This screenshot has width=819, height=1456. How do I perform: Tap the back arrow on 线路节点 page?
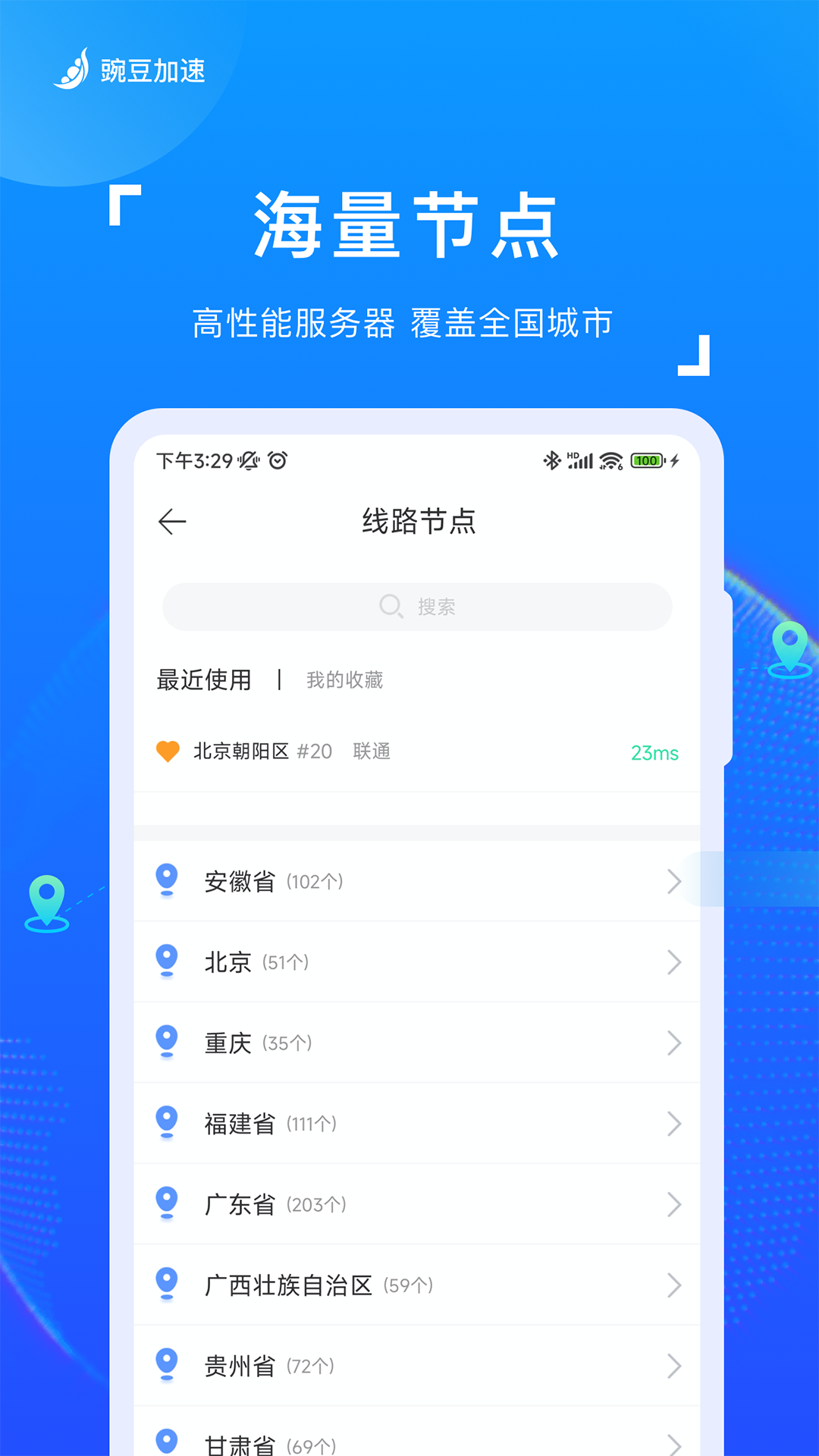coord(171,521)
